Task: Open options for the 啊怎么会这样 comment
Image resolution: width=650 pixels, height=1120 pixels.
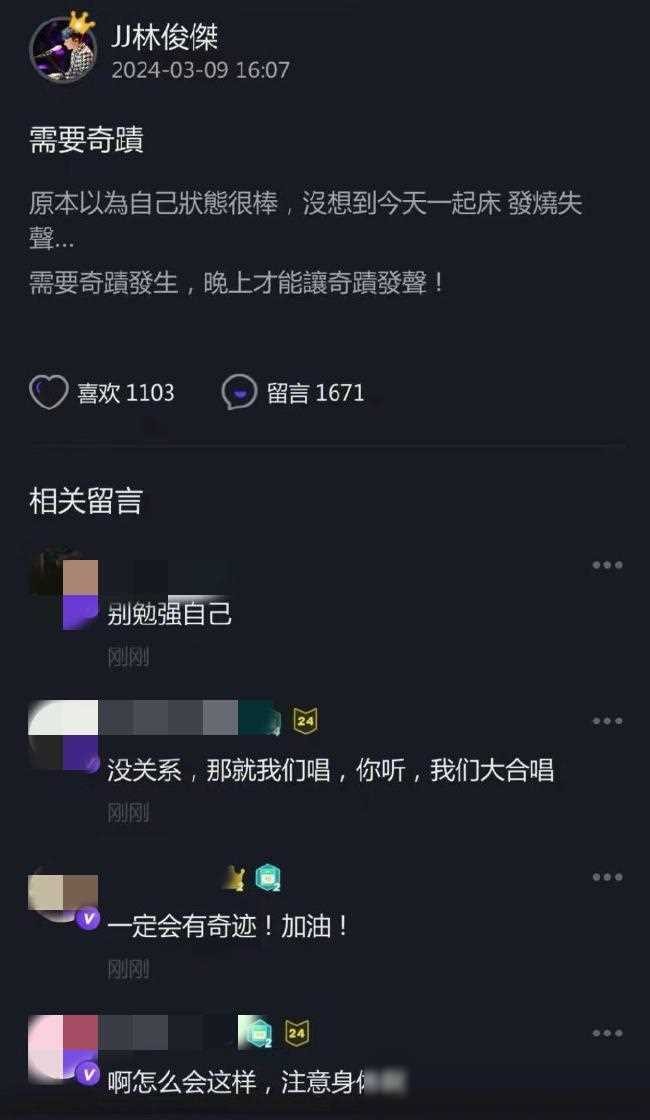Action: [607, 1033]
